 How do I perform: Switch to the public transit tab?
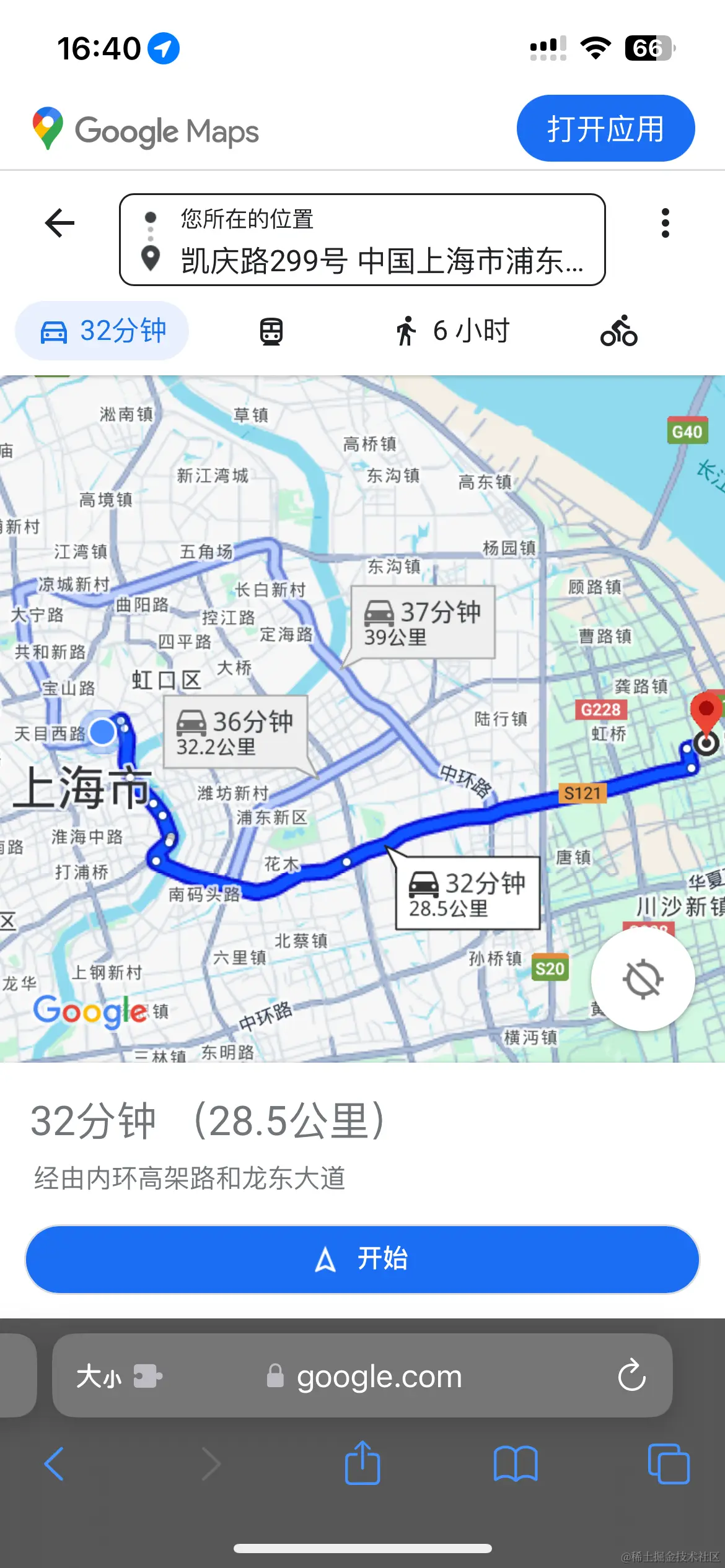[x=271, y=331]
